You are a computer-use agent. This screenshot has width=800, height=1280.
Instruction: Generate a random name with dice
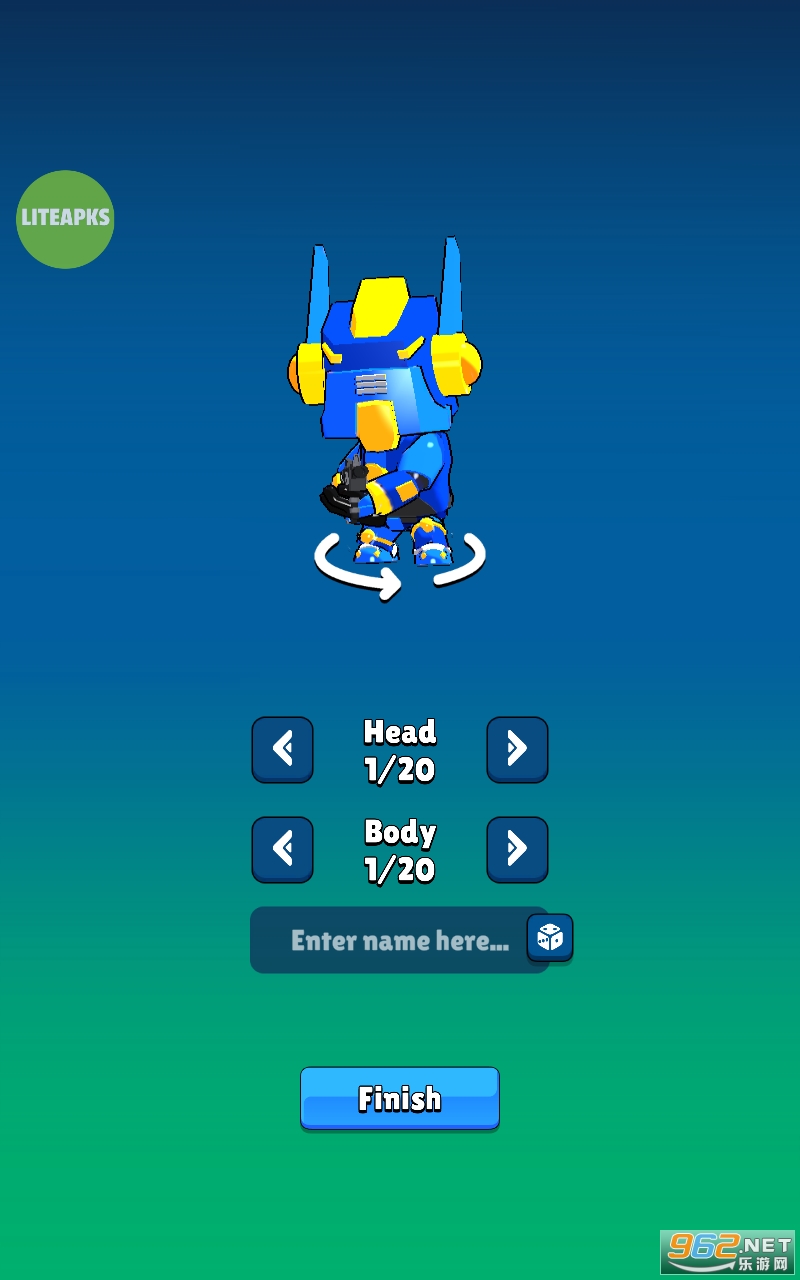point(550,938)
